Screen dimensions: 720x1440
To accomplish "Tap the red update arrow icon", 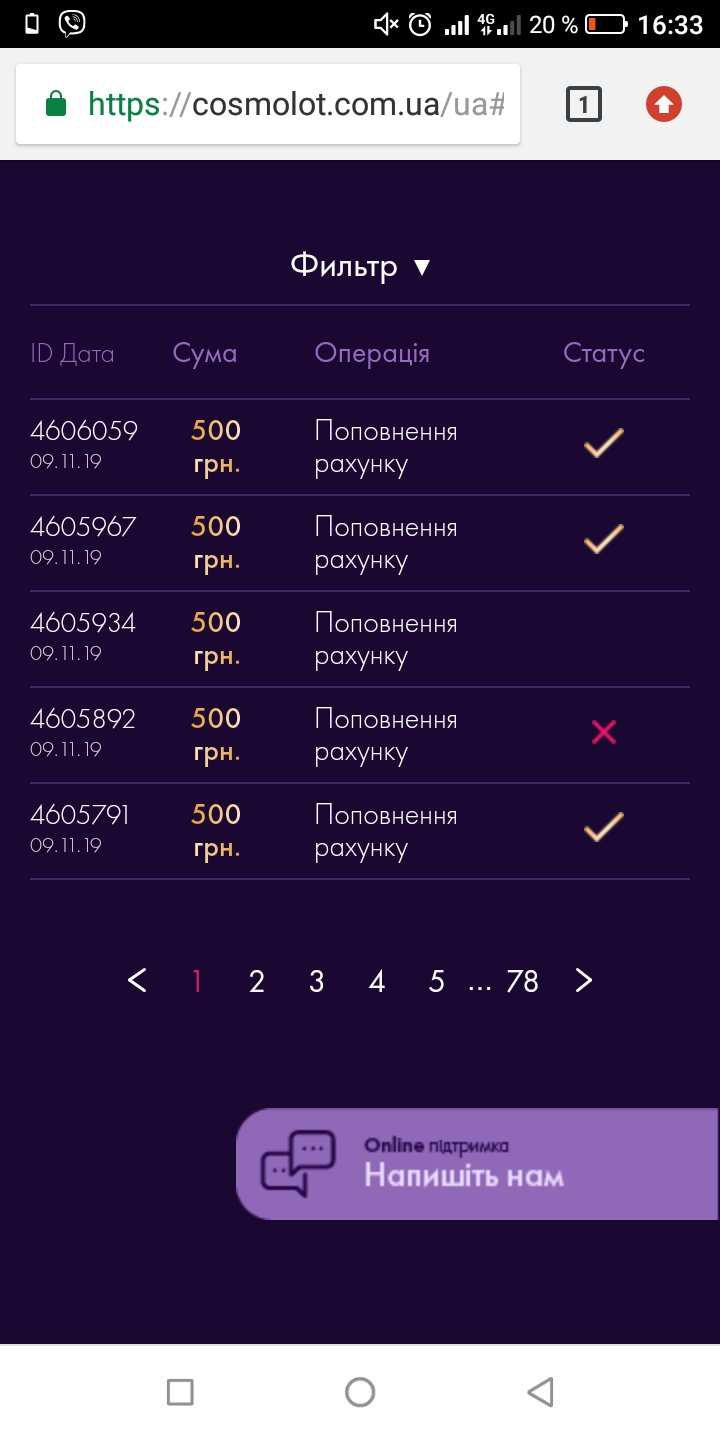I will tap(663, 104).
